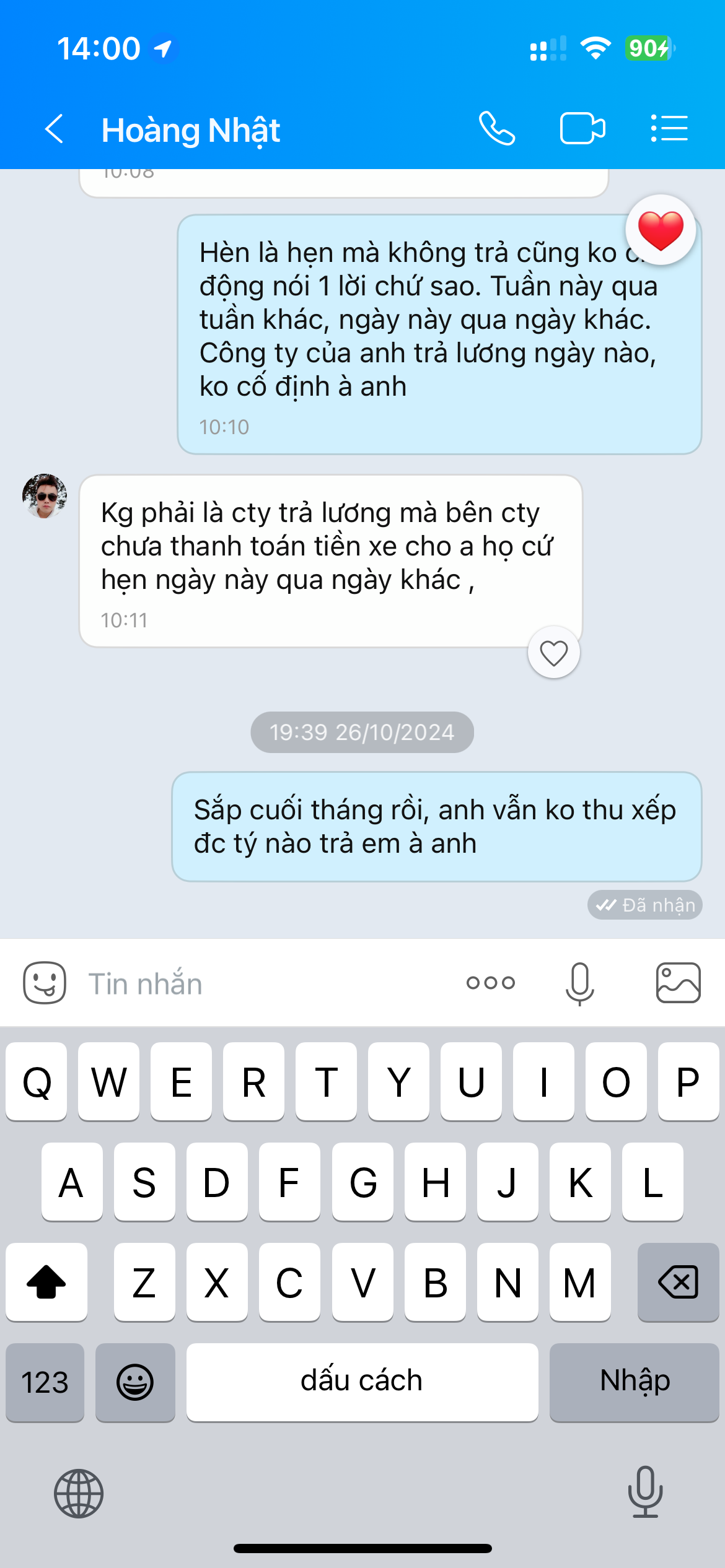Viewport: 725px width, 1568px height.
Task: Go back to the chat list
Action: tap(55, 129)
